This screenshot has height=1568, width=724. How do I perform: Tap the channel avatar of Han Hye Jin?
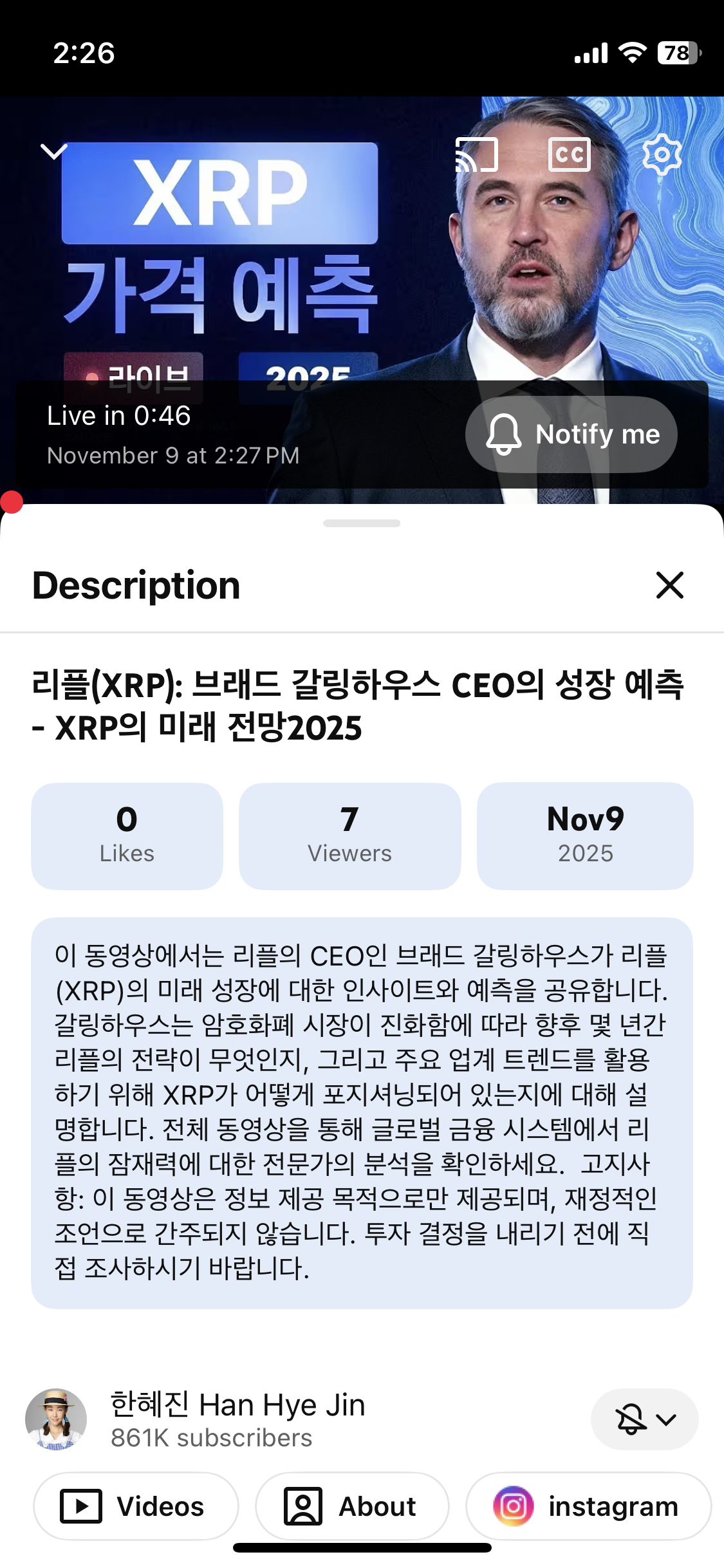pyautogui.click(x=57, y=1419)
